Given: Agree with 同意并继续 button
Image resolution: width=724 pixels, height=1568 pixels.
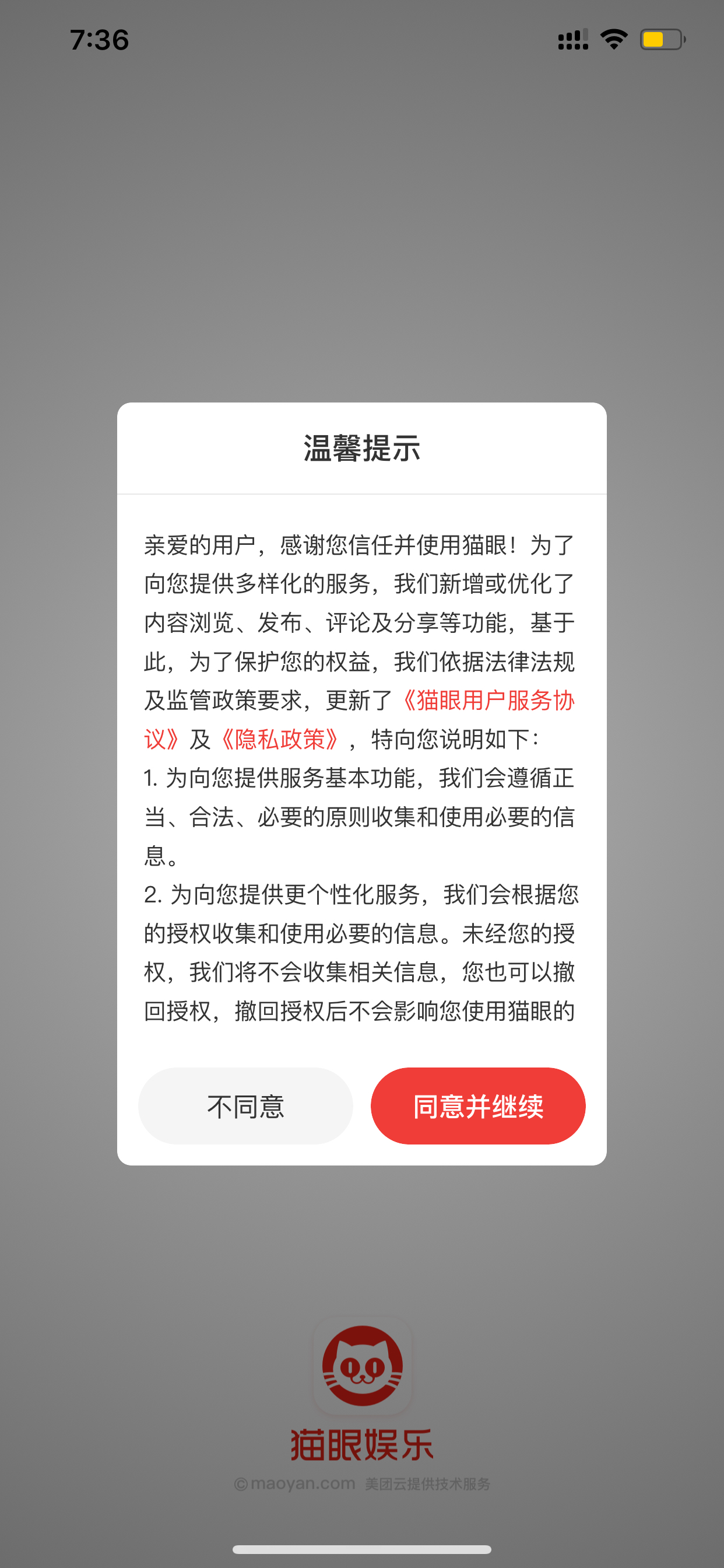Looking at the screenshot, I should 478,1105.
